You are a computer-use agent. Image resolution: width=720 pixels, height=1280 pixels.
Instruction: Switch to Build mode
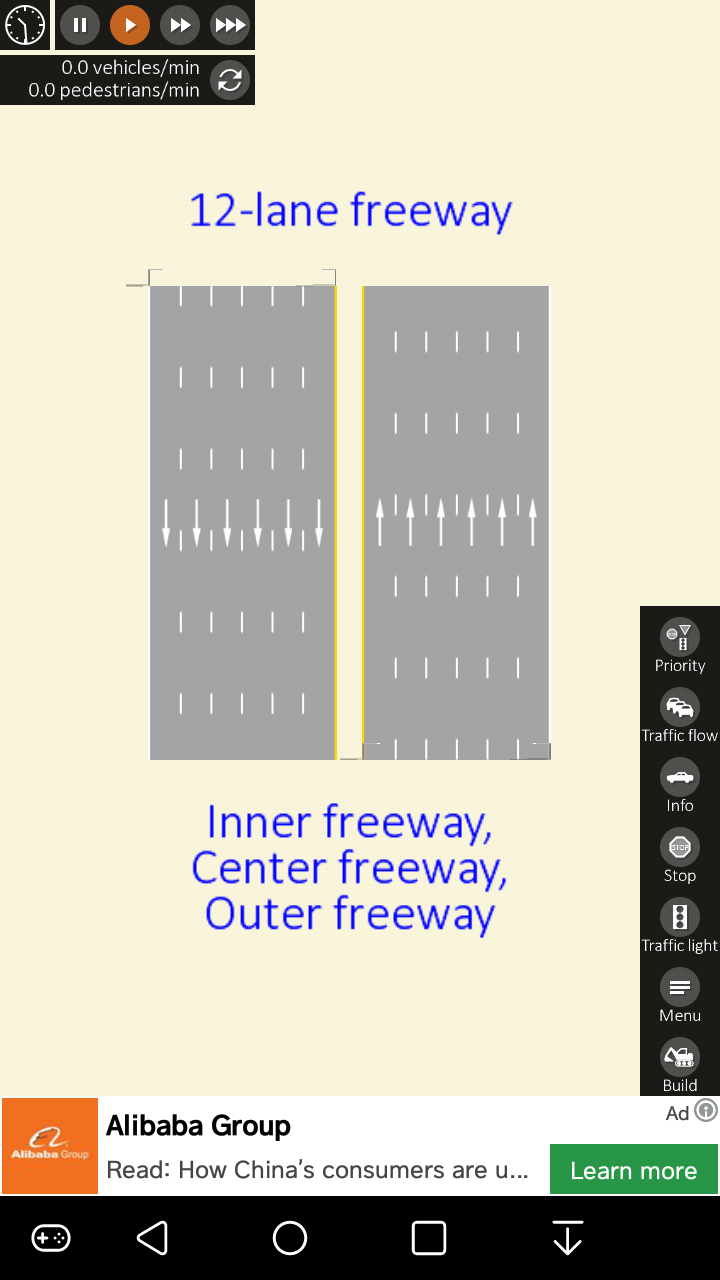click(x=680, y=1066)
